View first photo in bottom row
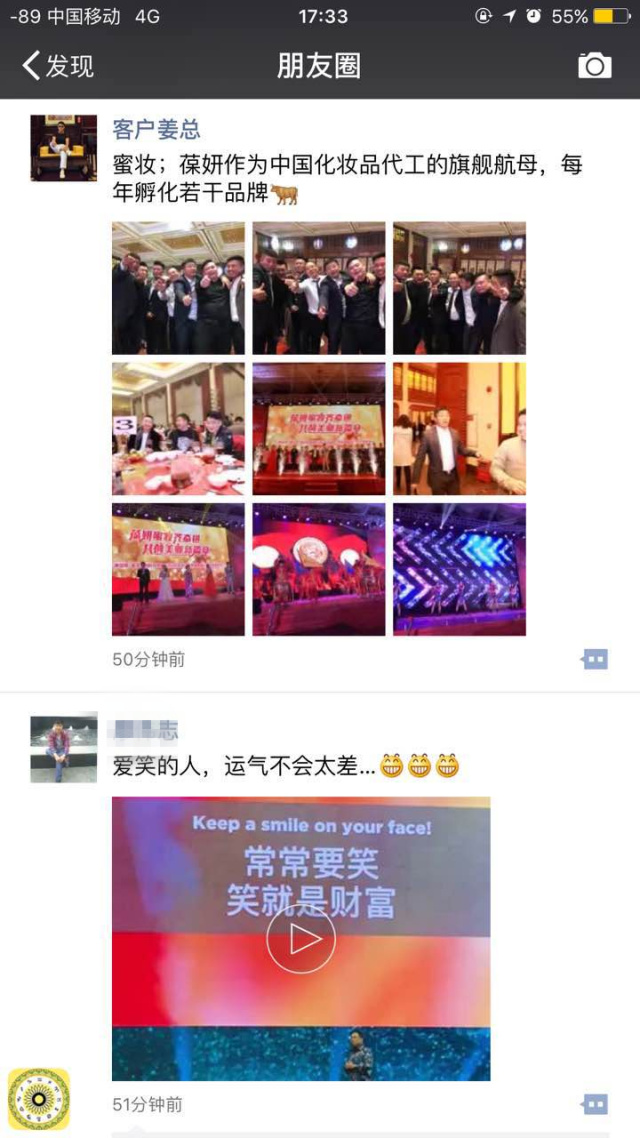Image resolution: width=640 pixels, height=1138 pixels. pyautogui.click(x=178, y=569)
